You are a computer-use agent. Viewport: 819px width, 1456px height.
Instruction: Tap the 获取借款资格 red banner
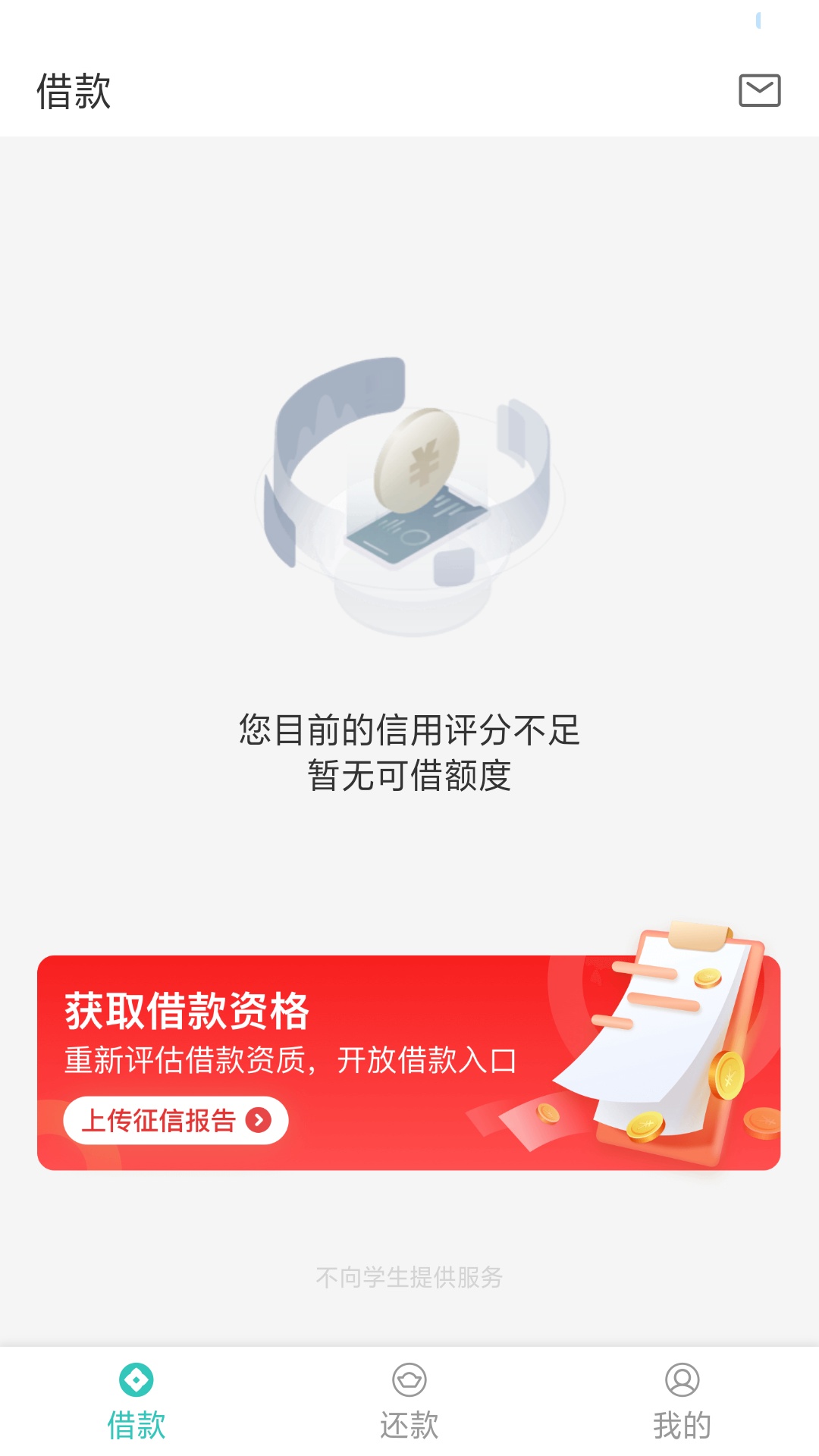[409, 1054]
